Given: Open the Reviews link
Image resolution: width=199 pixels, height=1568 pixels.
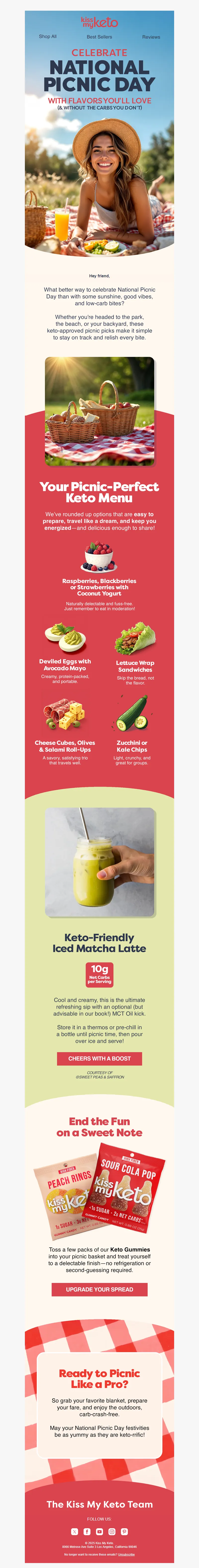Looking at the screenshot, I should [151, 37].
